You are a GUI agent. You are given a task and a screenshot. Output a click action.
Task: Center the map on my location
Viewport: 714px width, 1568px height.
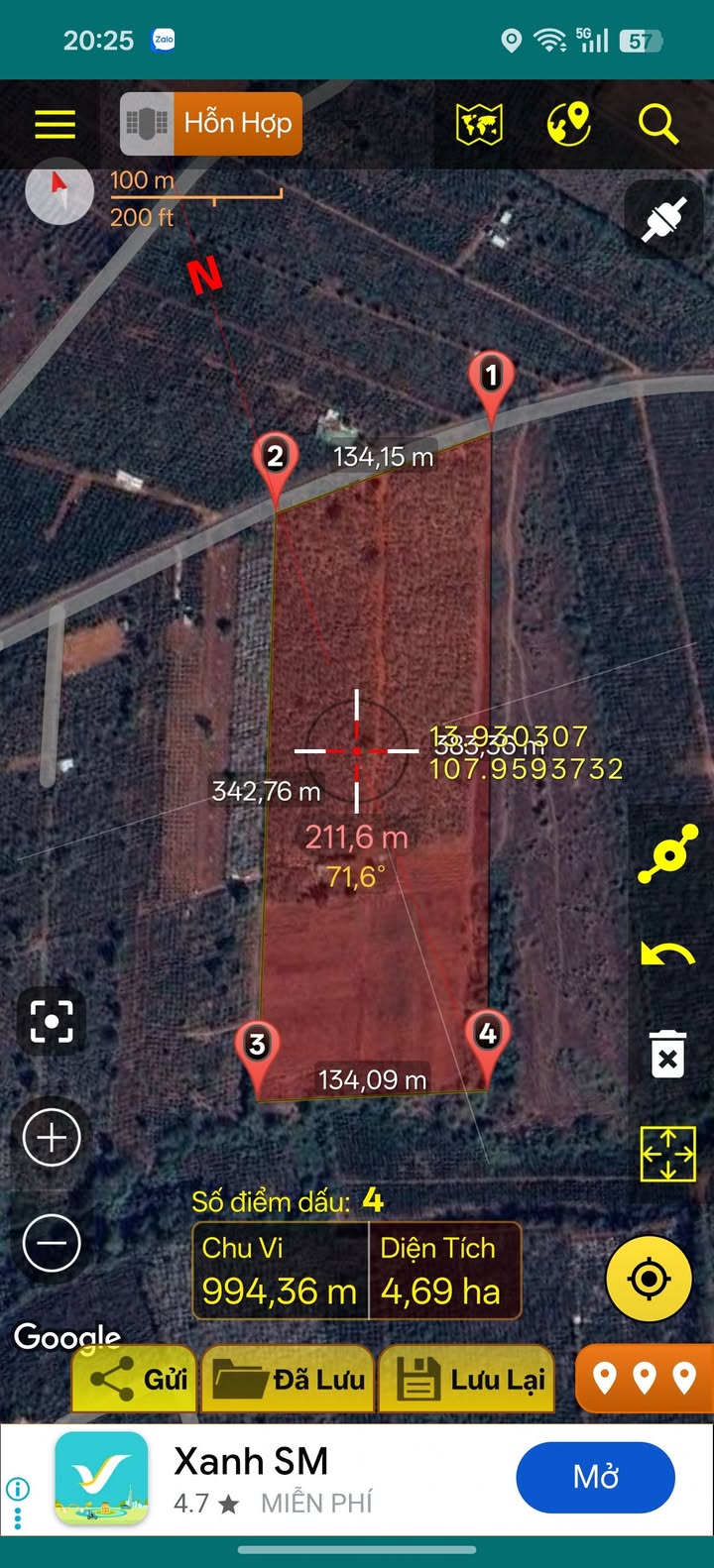coord(650,1279)
